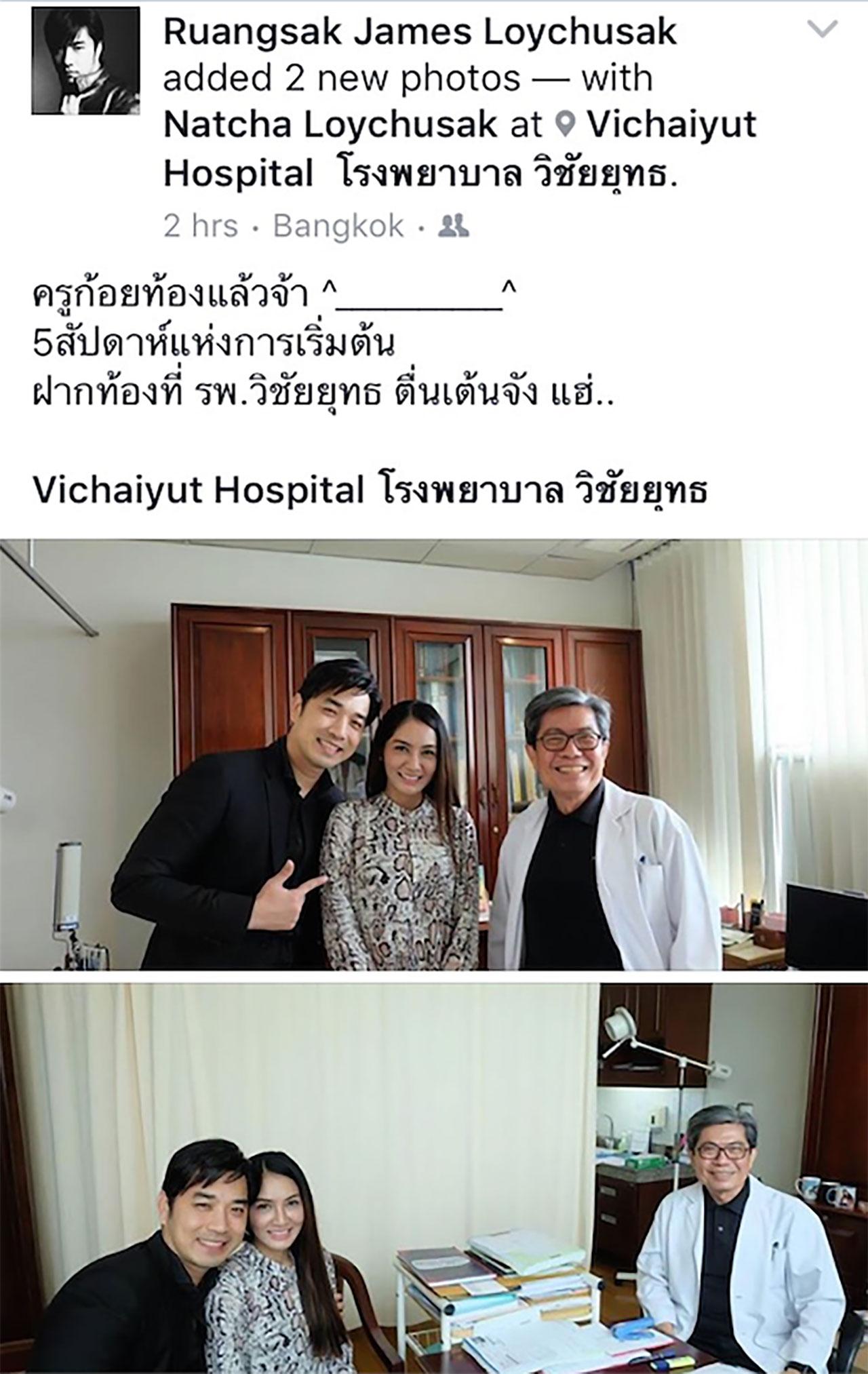Open Ruangsak James Loychusak's profile name link

[420, 31]
